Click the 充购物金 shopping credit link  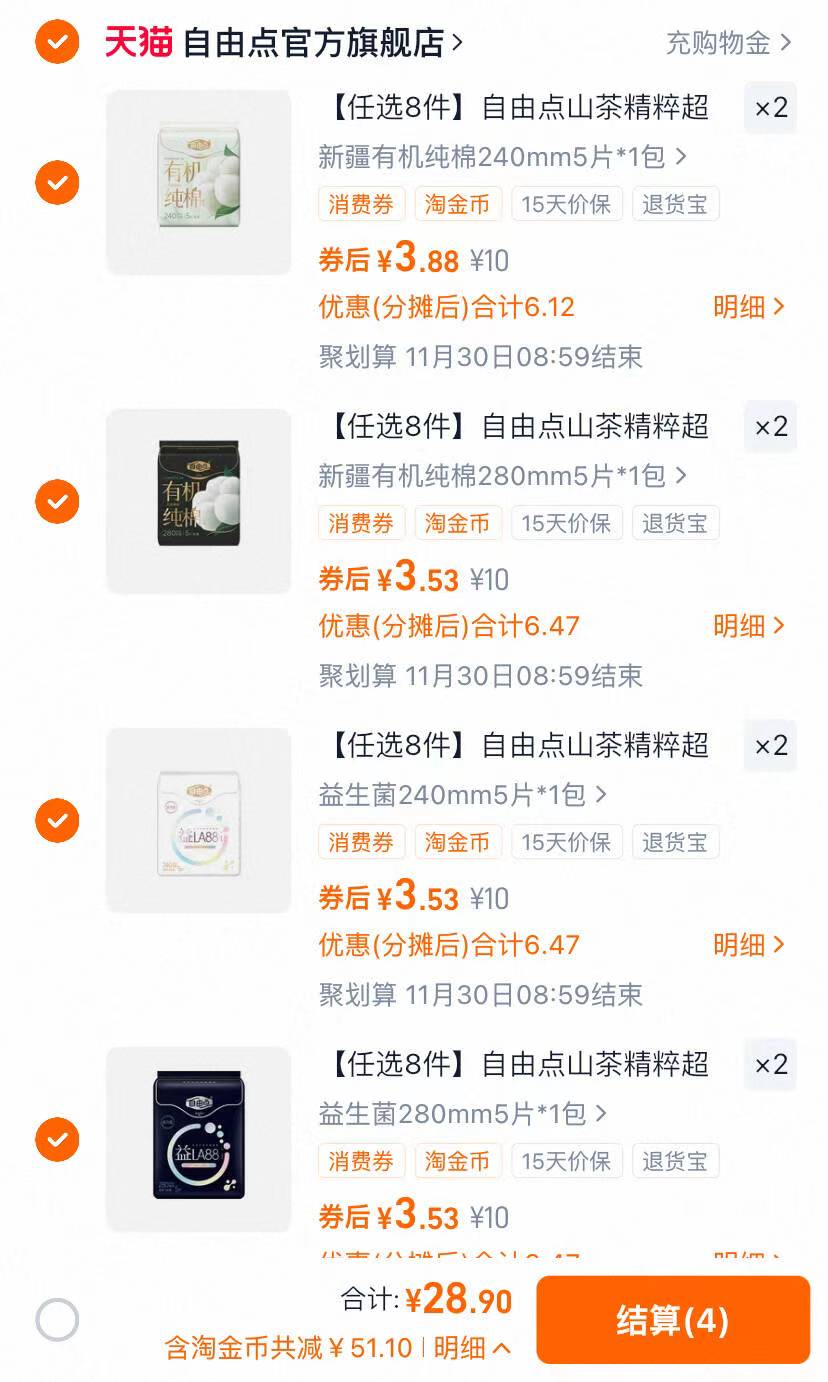pos(720,43)
